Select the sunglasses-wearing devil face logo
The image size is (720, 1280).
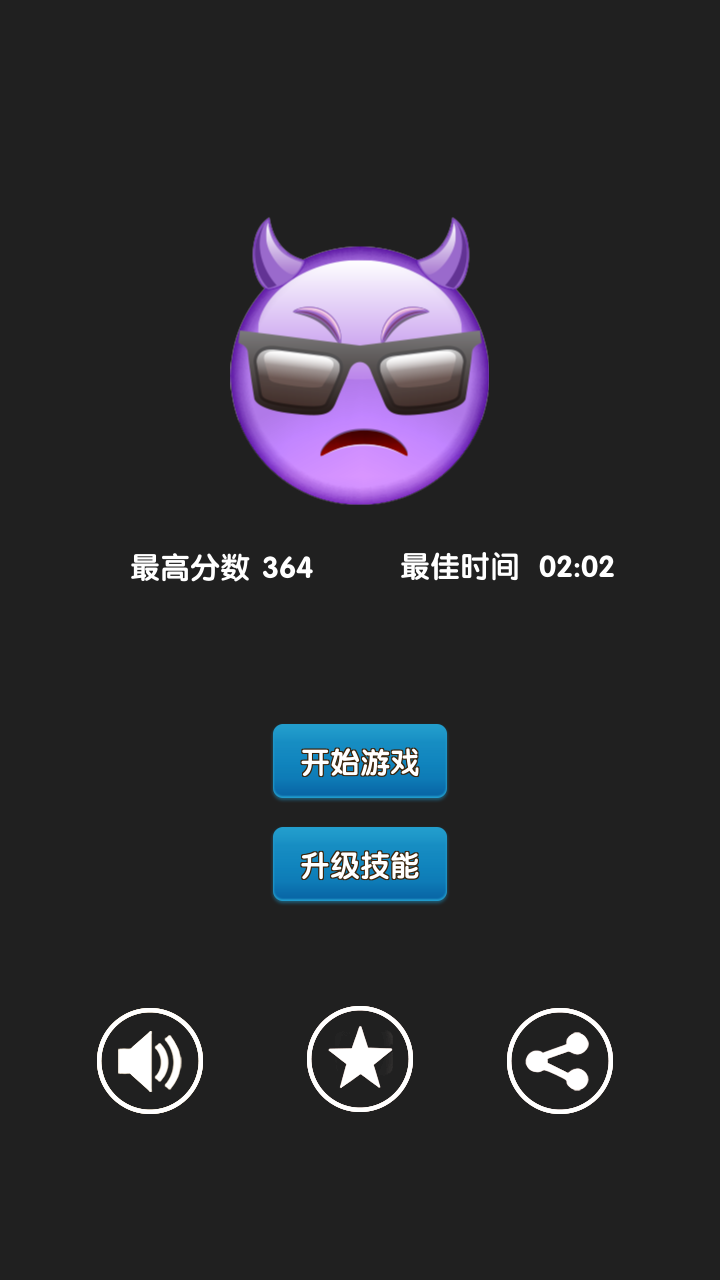pos(360,360)
